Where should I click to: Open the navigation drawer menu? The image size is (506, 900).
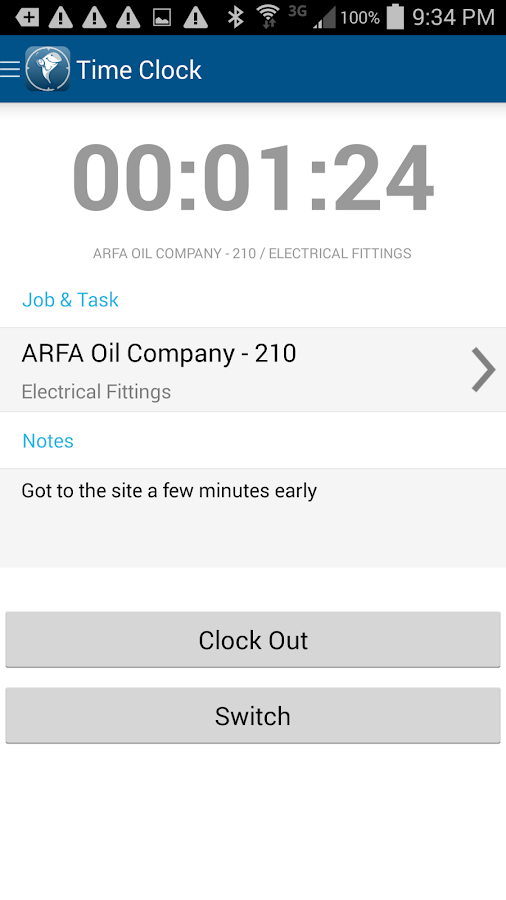click(x=10, y=69)
